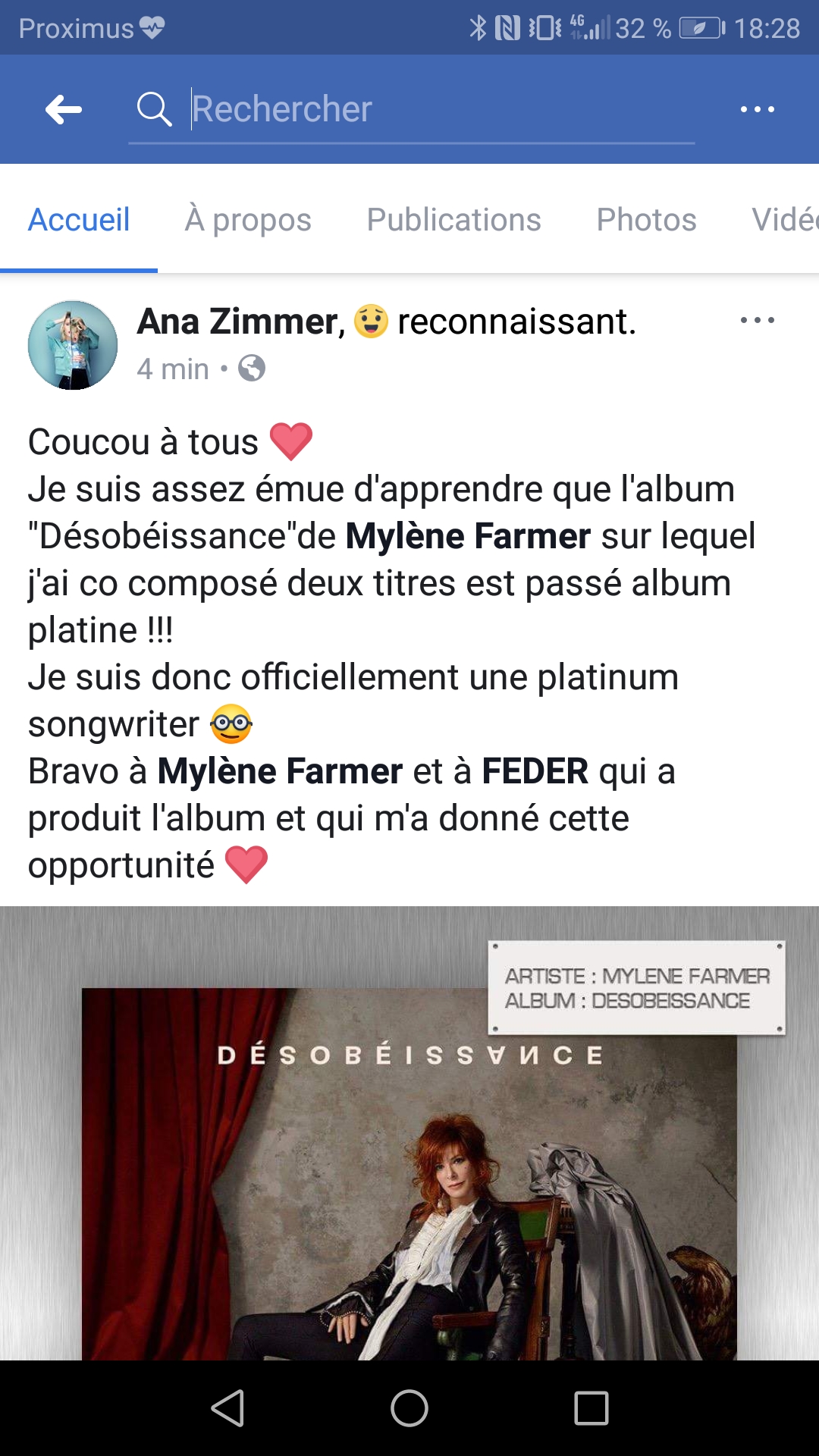Open the FEDER tagged page link
The height and width of the screenshot is (1456, 819).
pos(535,771)
